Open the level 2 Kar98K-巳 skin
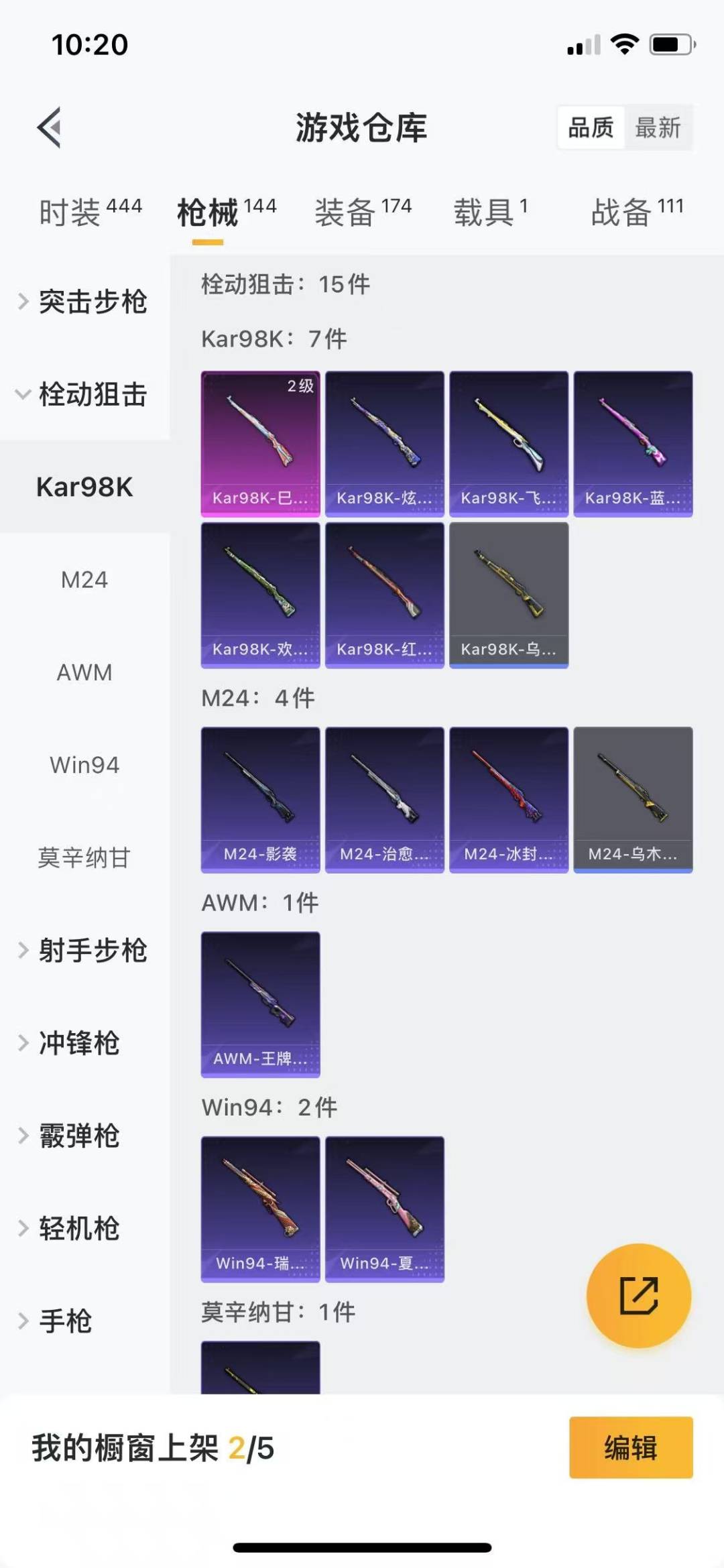This screenshot has width=724, height=1568. point(260,444)
